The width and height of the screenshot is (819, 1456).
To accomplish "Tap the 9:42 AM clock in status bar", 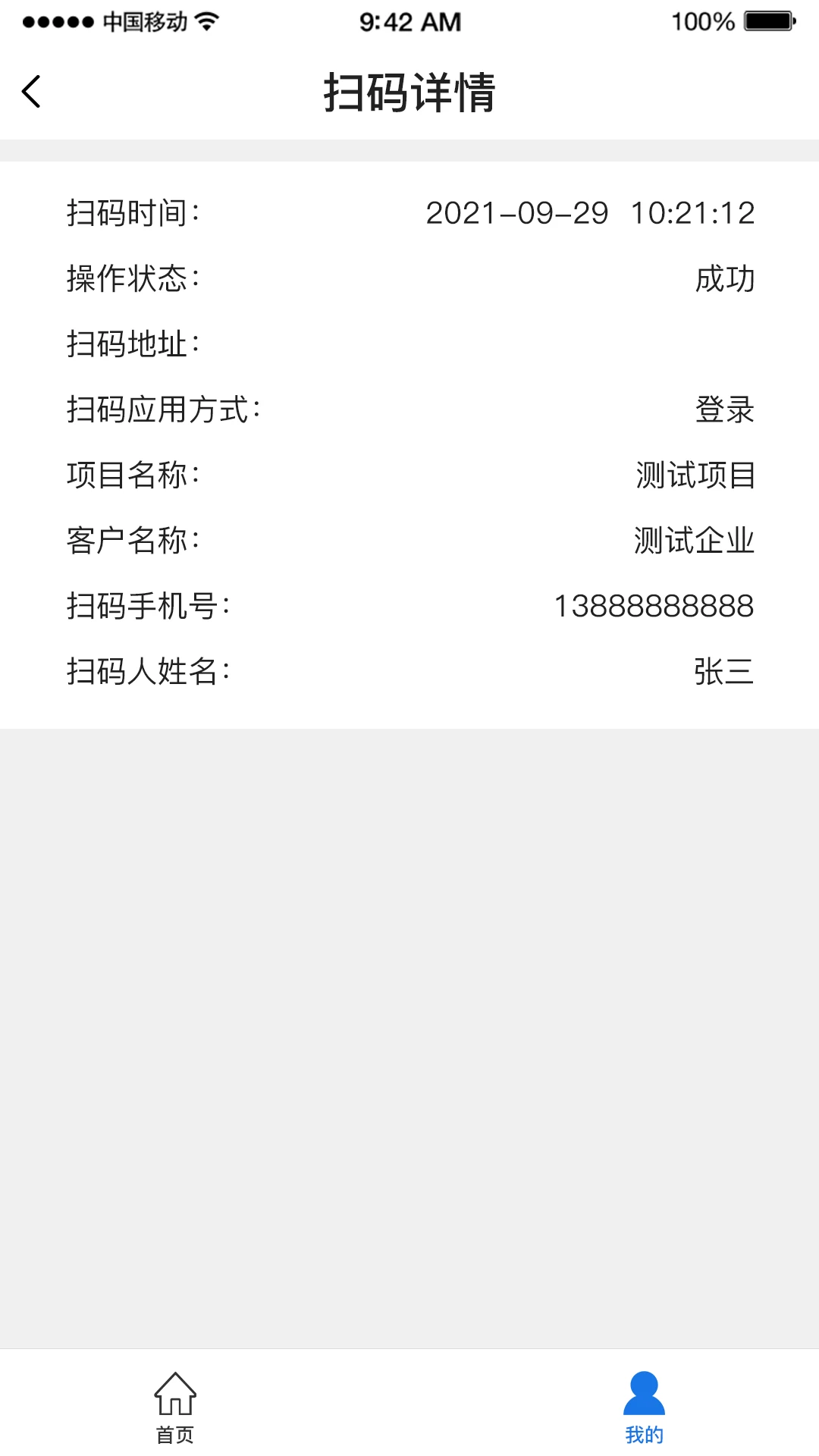I will click(409, 21).
